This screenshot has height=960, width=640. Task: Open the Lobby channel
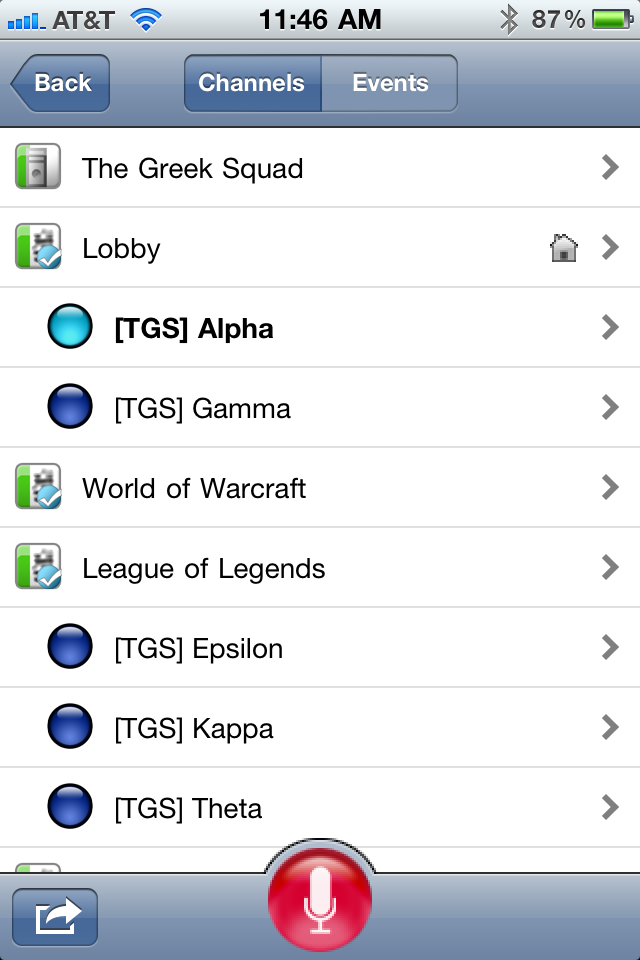[320, 248]
